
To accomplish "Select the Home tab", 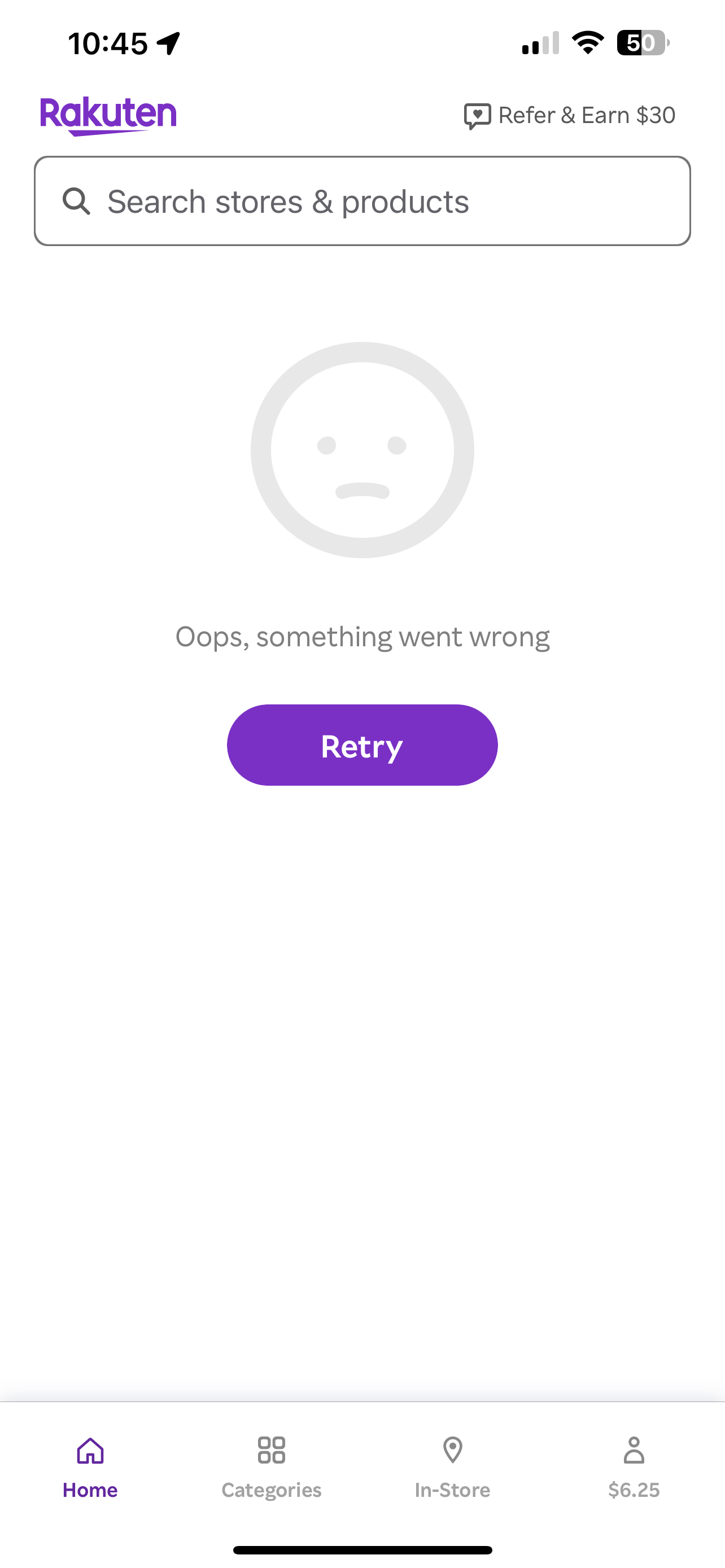I will point(90,1467).
